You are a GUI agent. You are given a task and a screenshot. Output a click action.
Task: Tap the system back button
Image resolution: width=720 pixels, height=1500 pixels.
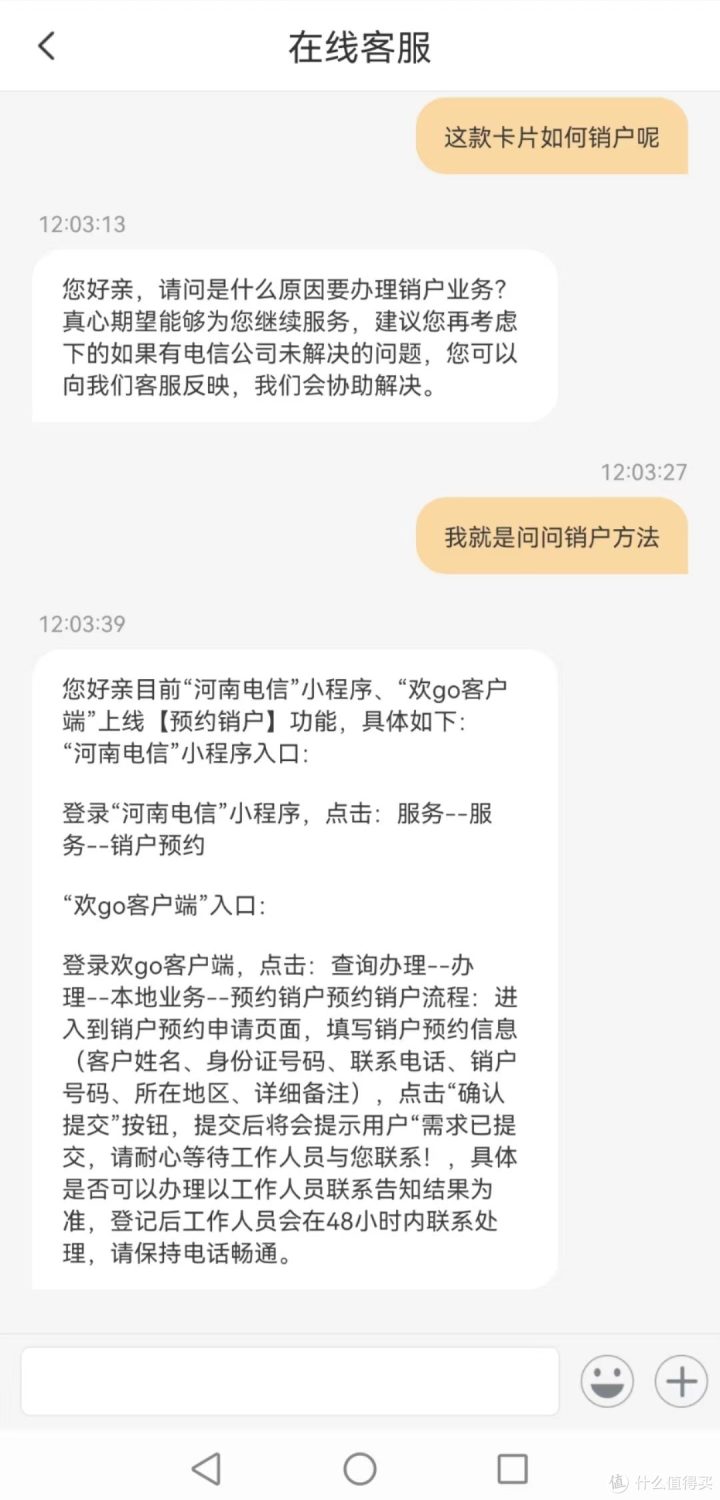tap(206, 1468)
